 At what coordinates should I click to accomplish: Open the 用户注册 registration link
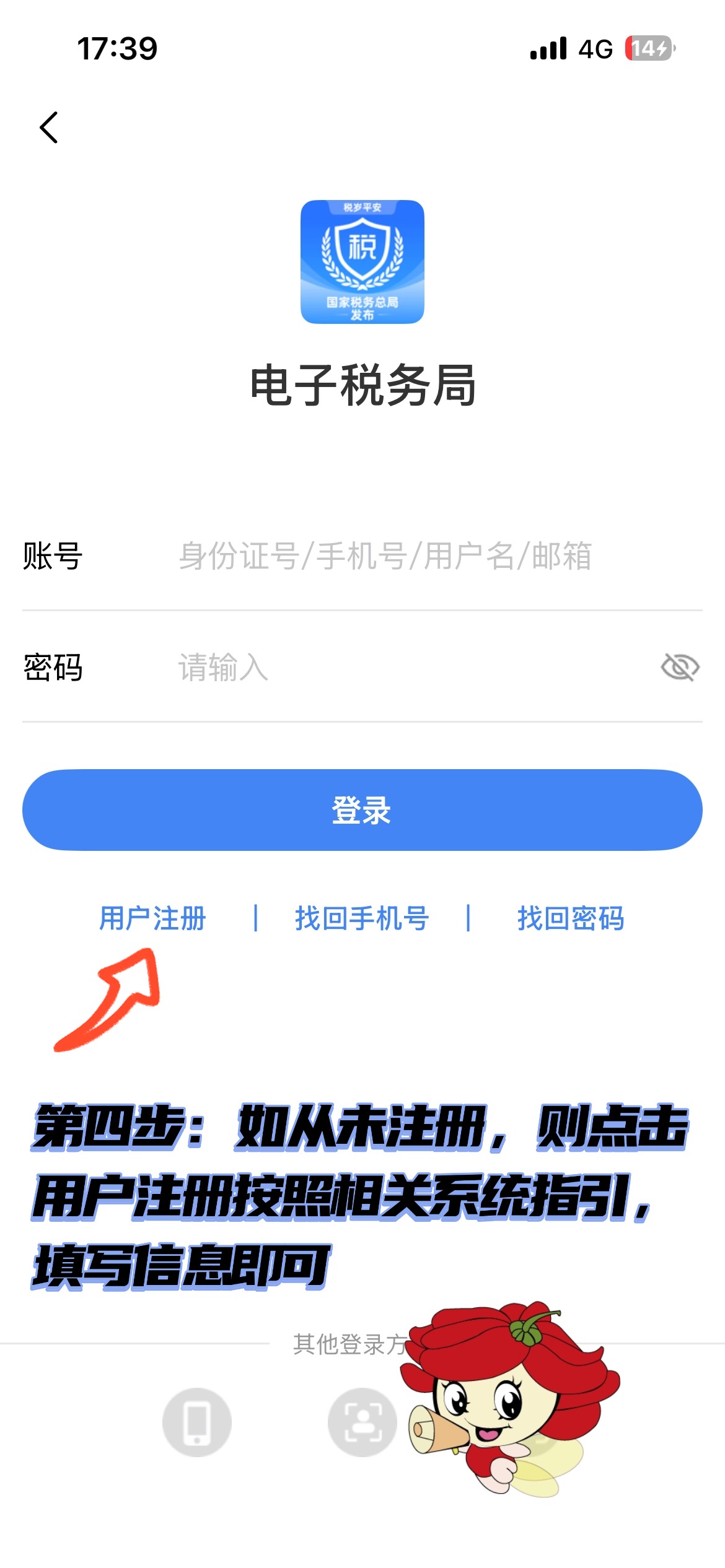152,918
